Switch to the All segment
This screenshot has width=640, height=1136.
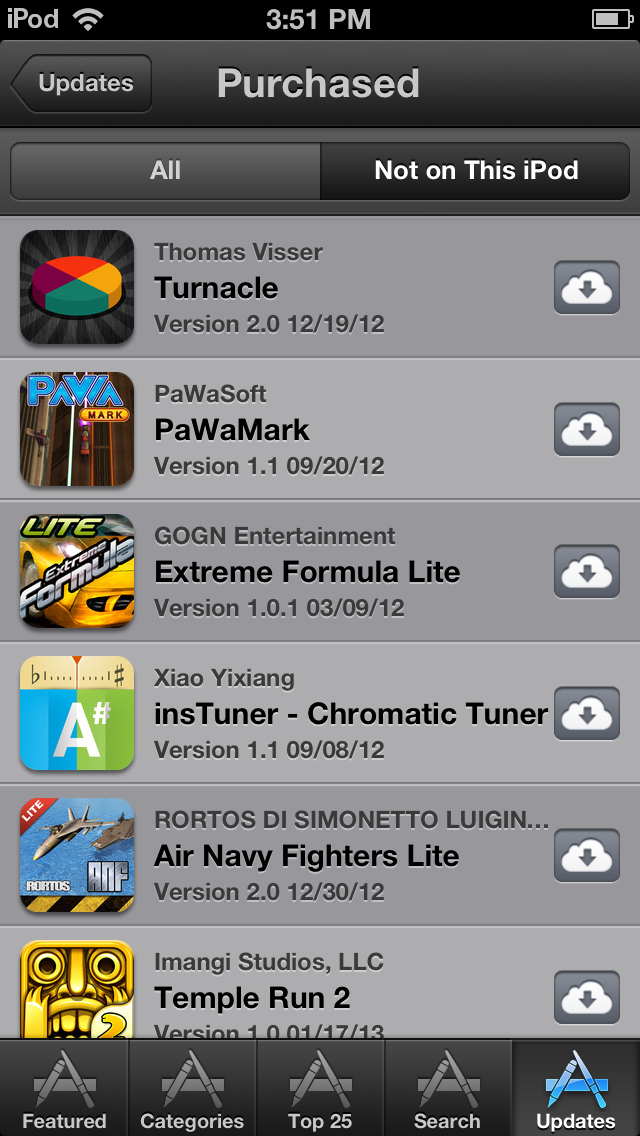(x=165, y=171)
